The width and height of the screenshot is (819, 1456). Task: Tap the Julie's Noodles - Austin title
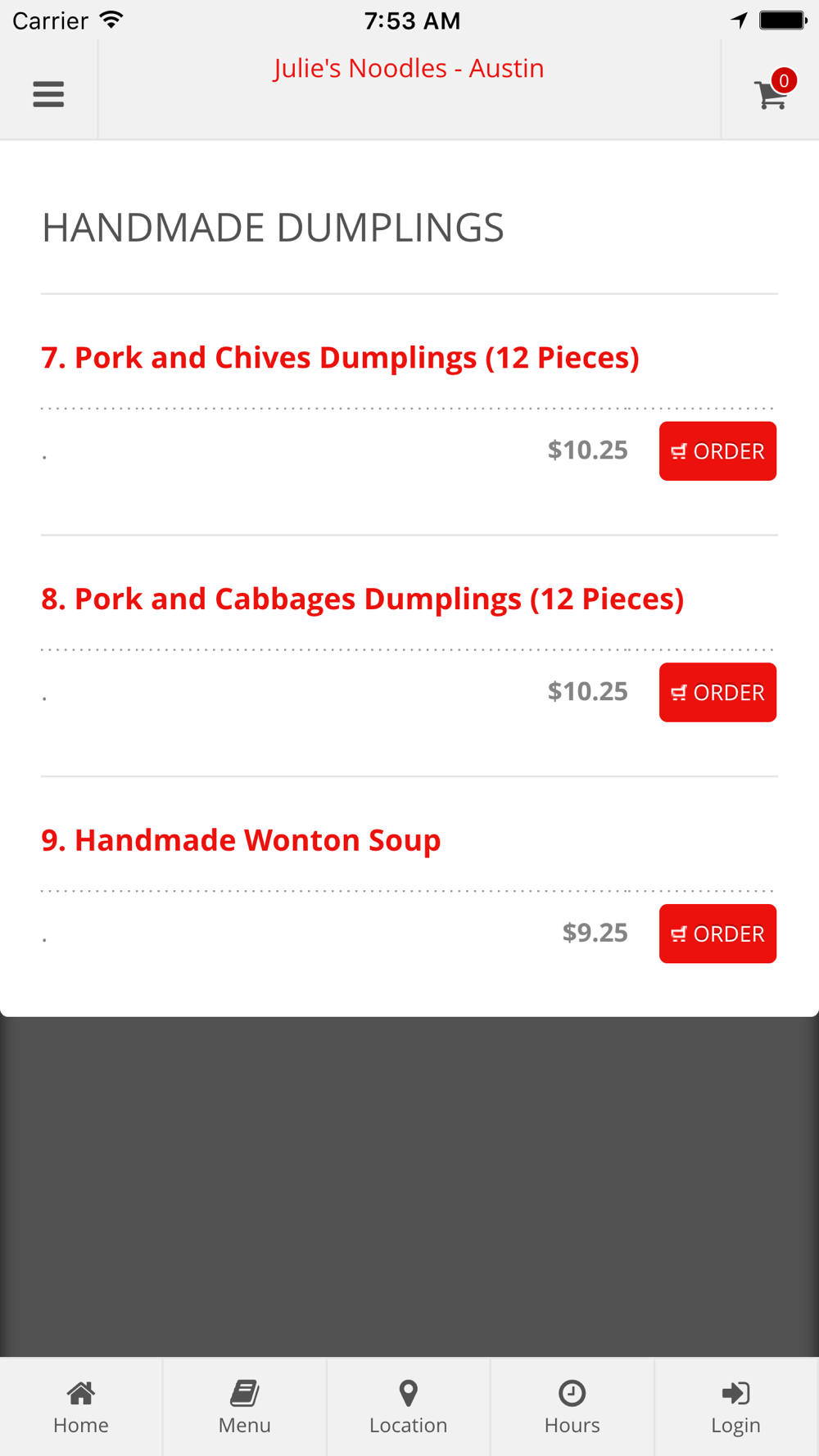(x=409, y=68)
